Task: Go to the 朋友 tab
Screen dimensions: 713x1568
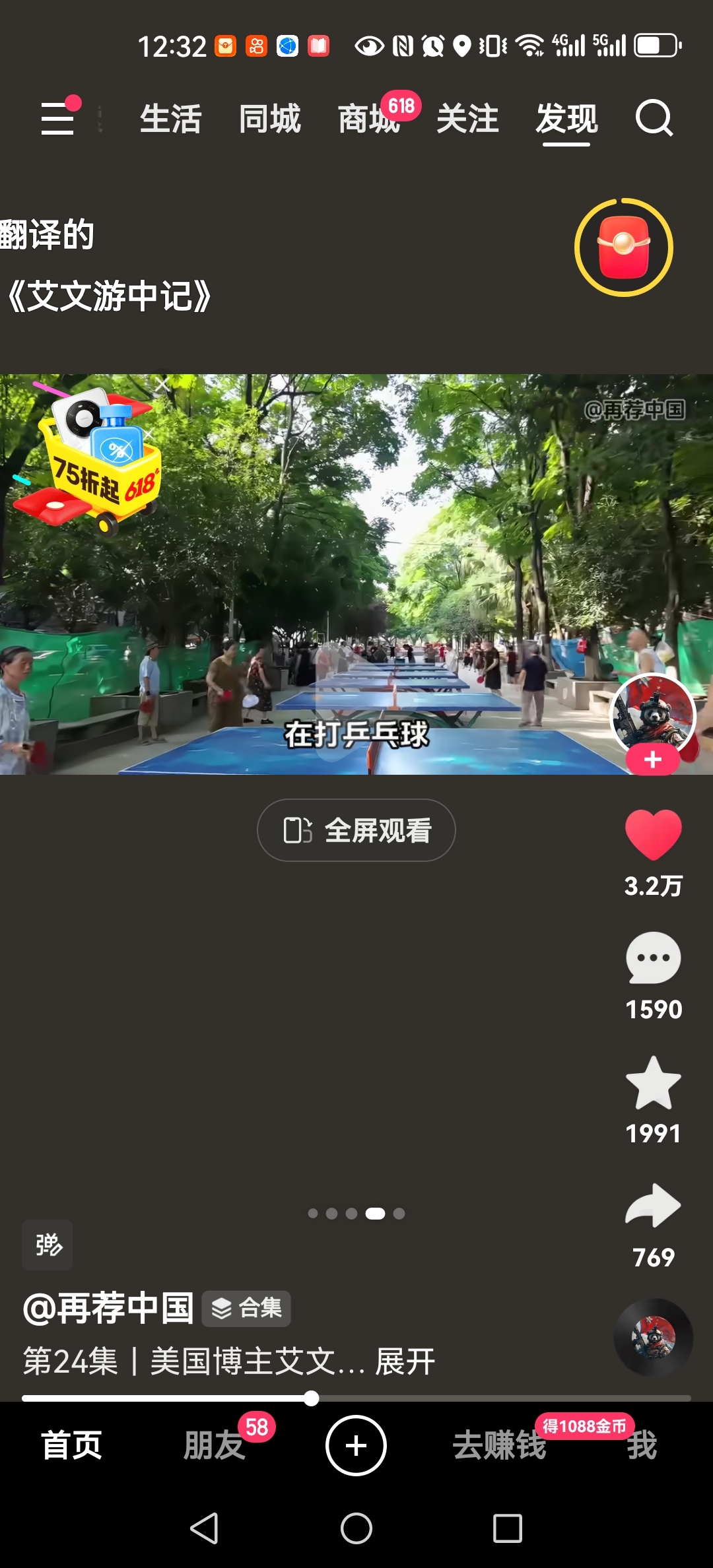Action: (215, 1445)
